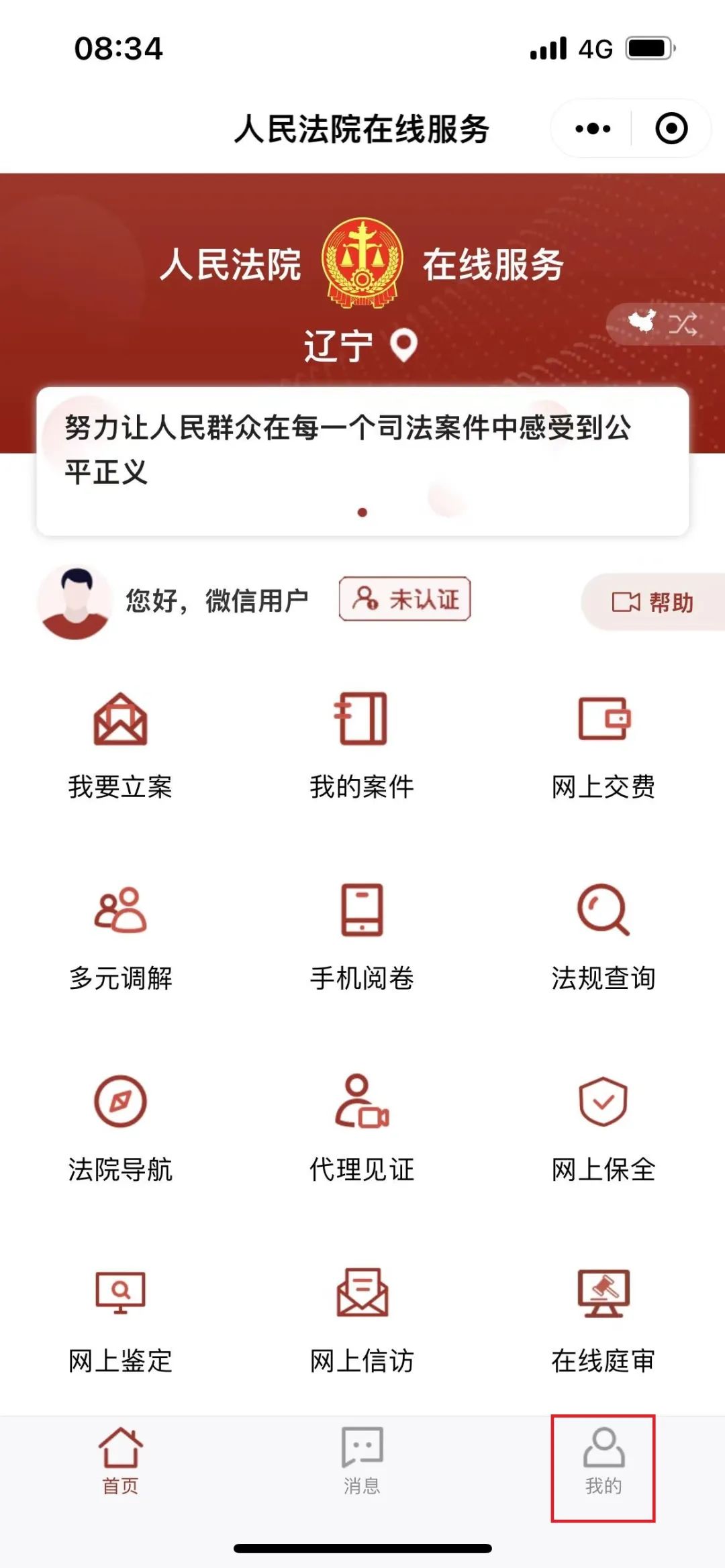
Task: Tap the map switch region button
Action: click(663, 324)
